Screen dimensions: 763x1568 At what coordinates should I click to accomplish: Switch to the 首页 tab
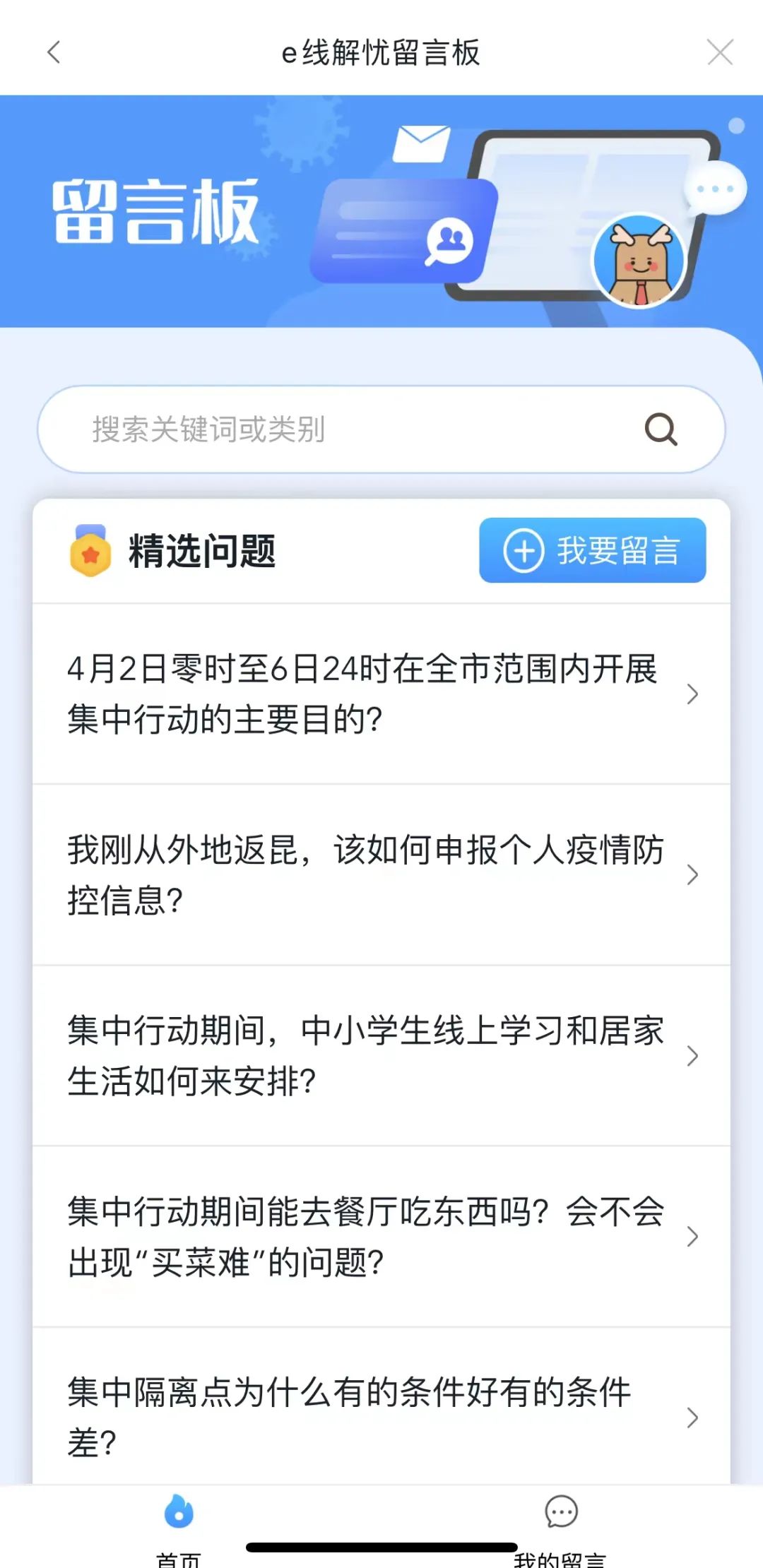coord(179,1526)
